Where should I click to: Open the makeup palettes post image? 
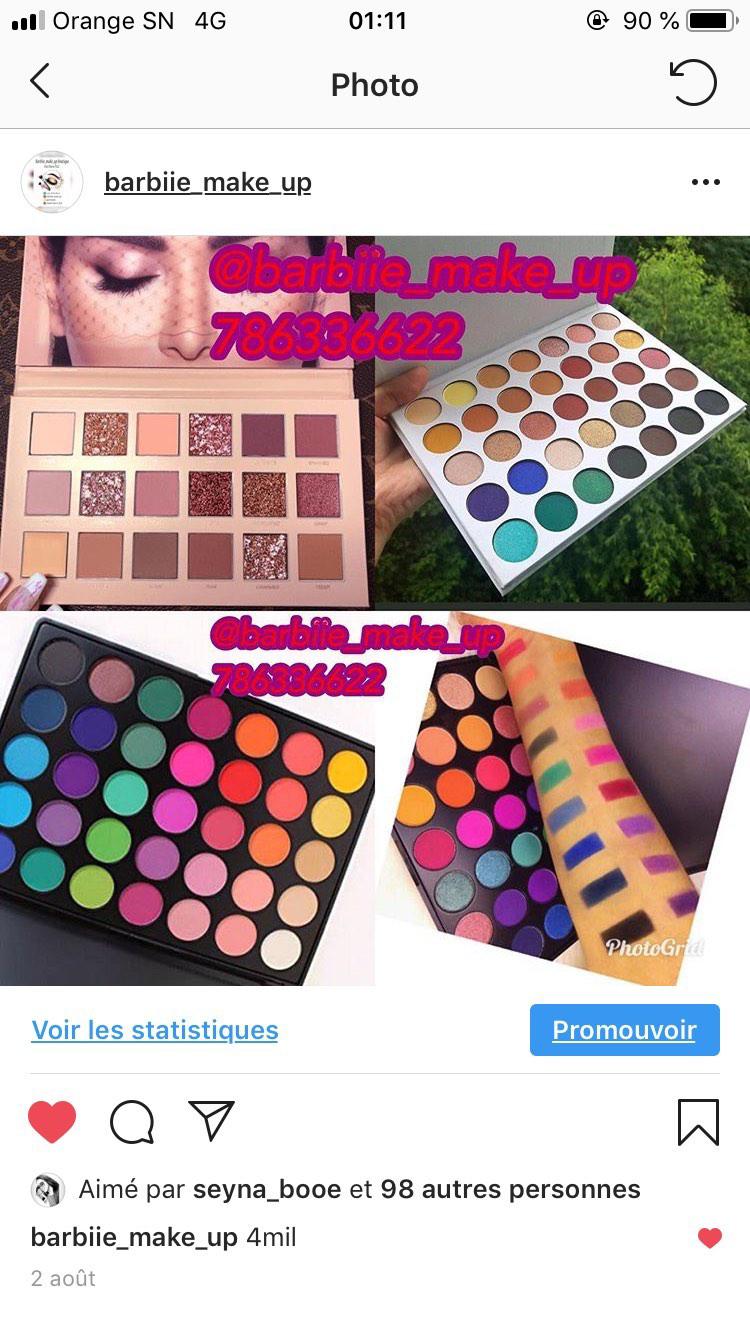[x=375, y=610]
